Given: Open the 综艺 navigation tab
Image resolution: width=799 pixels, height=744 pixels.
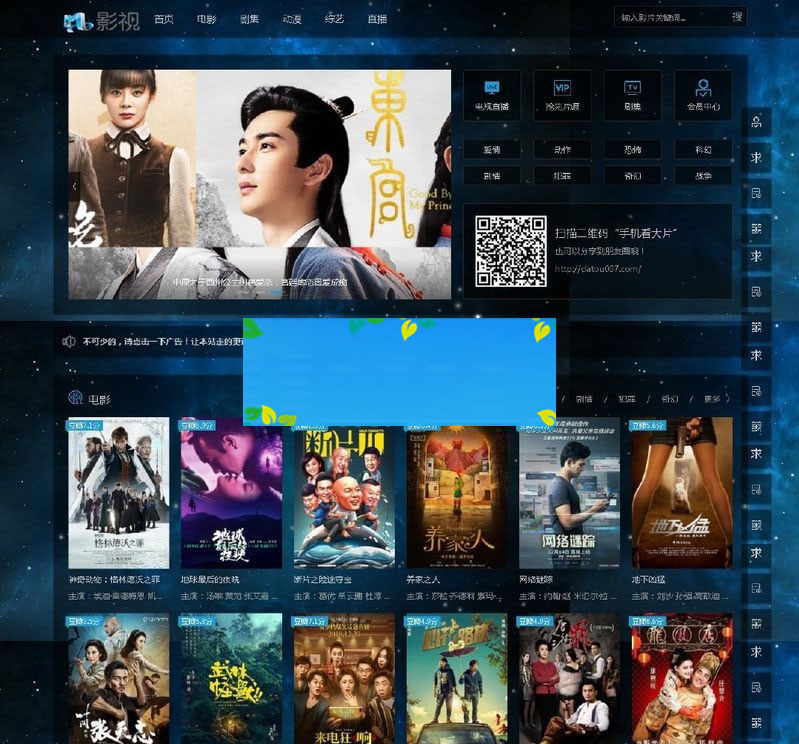Looking at the screenshot, I should [x=334, y=19].
